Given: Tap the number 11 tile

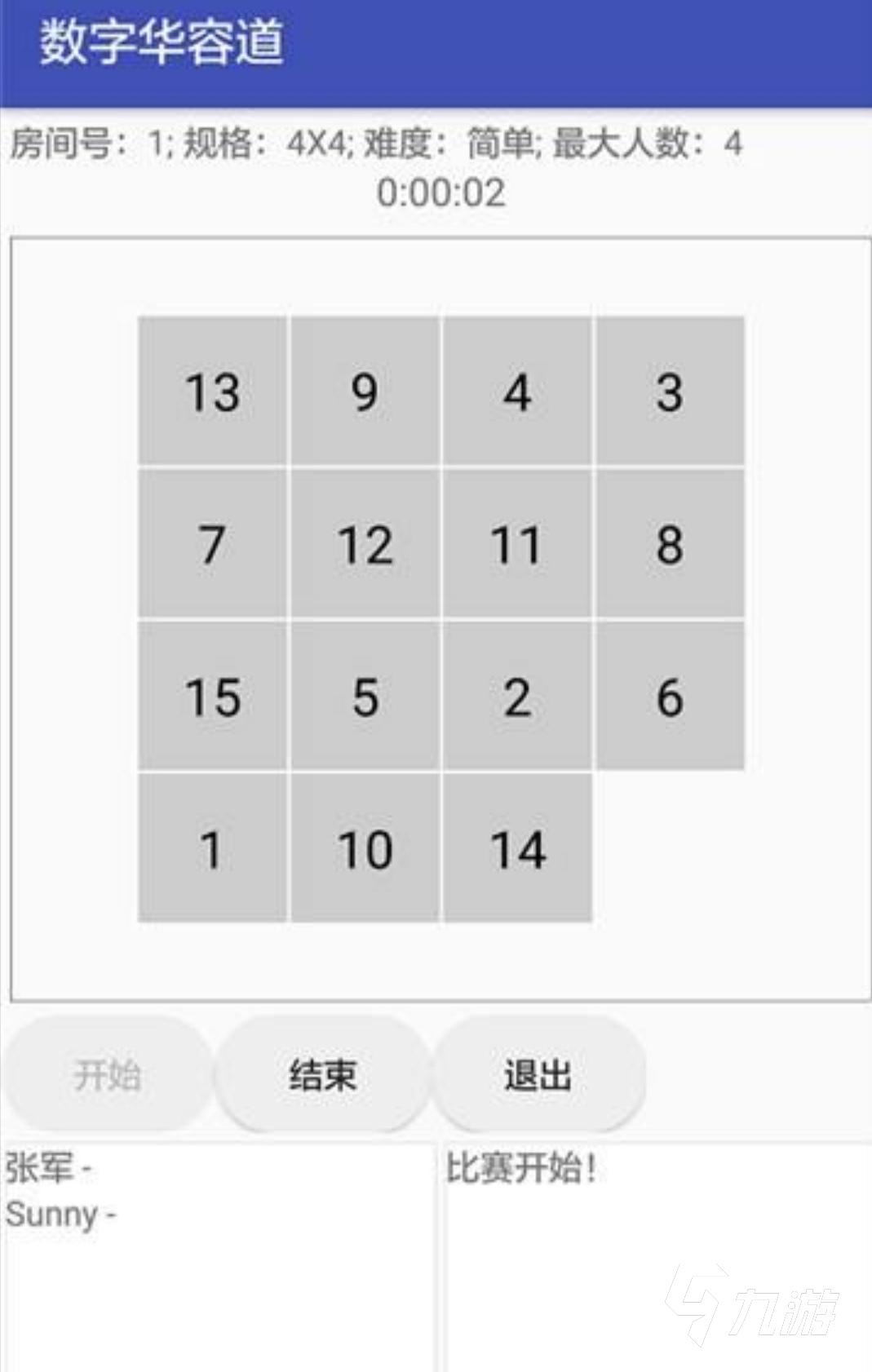Looking at the screenshot, I should pos(517,544).
